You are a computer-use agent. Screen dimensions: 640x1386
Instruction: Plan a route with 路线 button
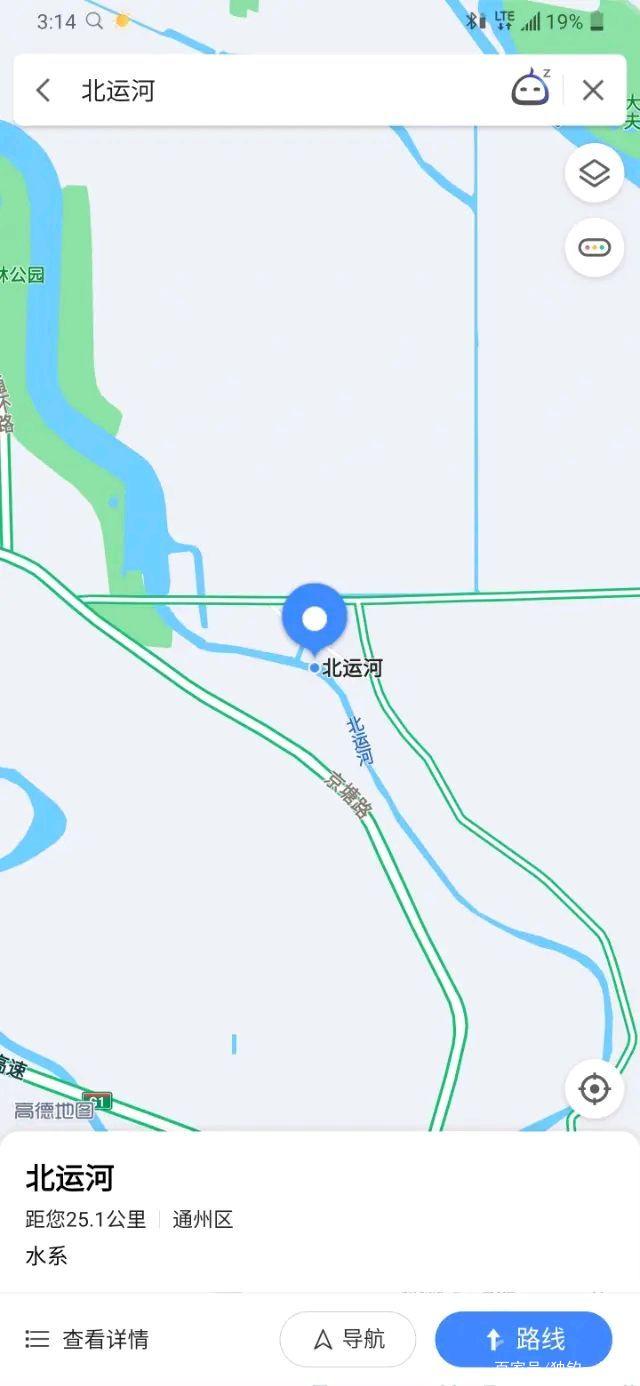pos(523,1339)
